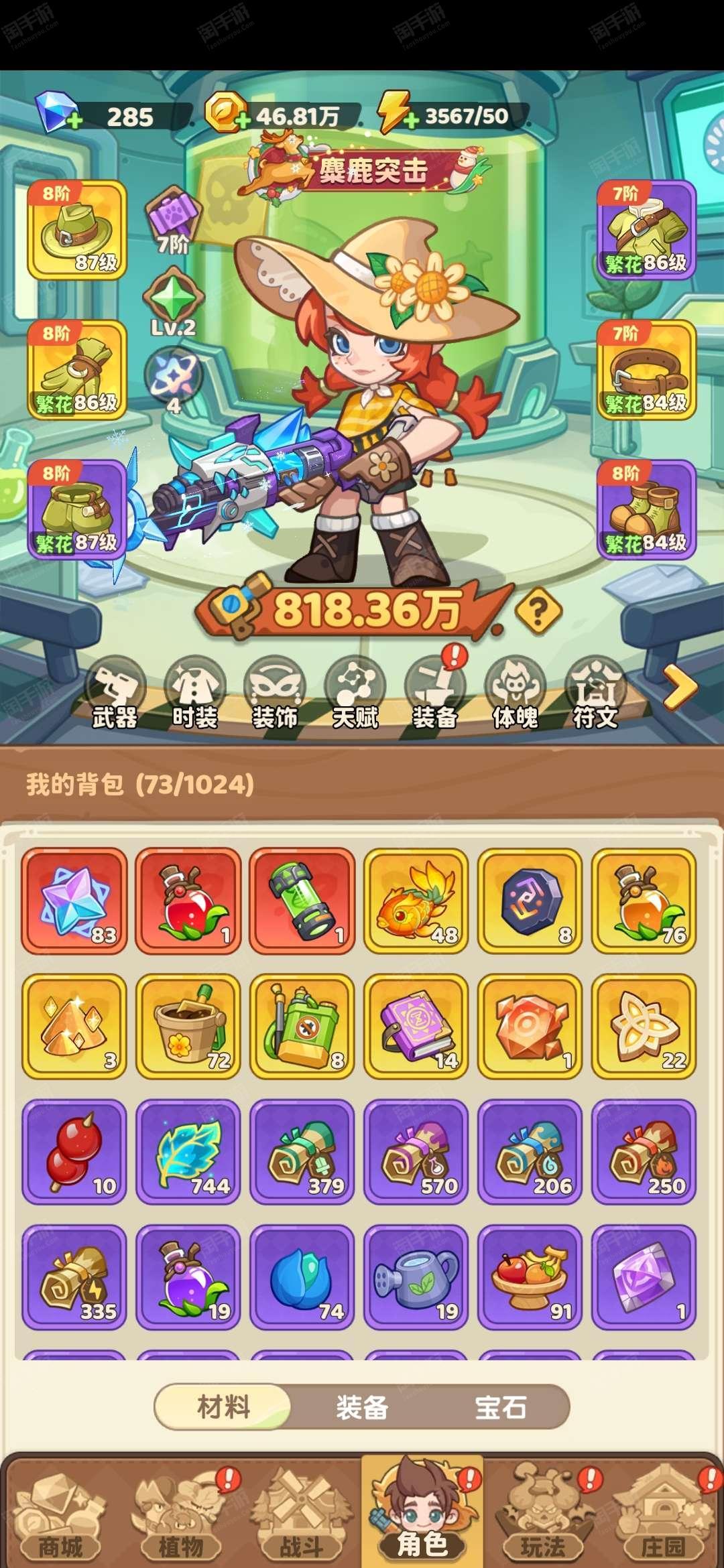This screenshot has width=724, height=1568.
Task: Select the blue leaf item with 744
Action: pyautogui.click(x=188, y=1151)
